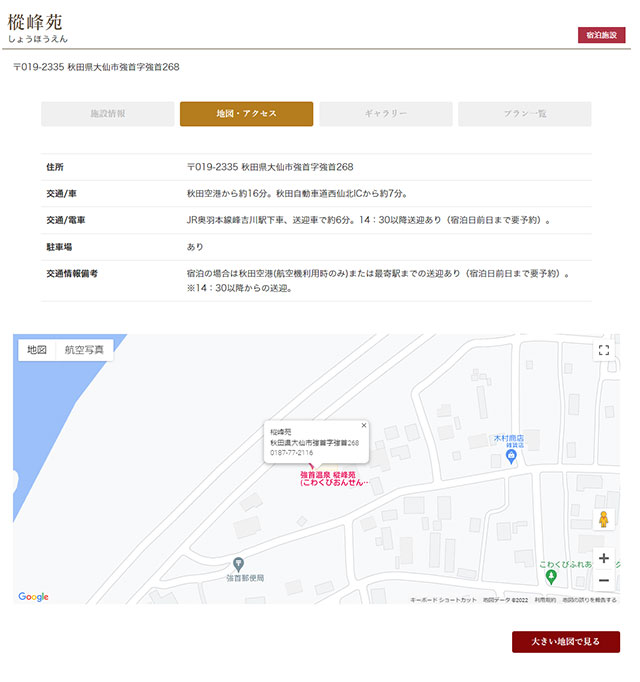The width and height of the screenshot is (640, 682).
Task: Switch the map to 地図 view
Action: click(37, 350)
